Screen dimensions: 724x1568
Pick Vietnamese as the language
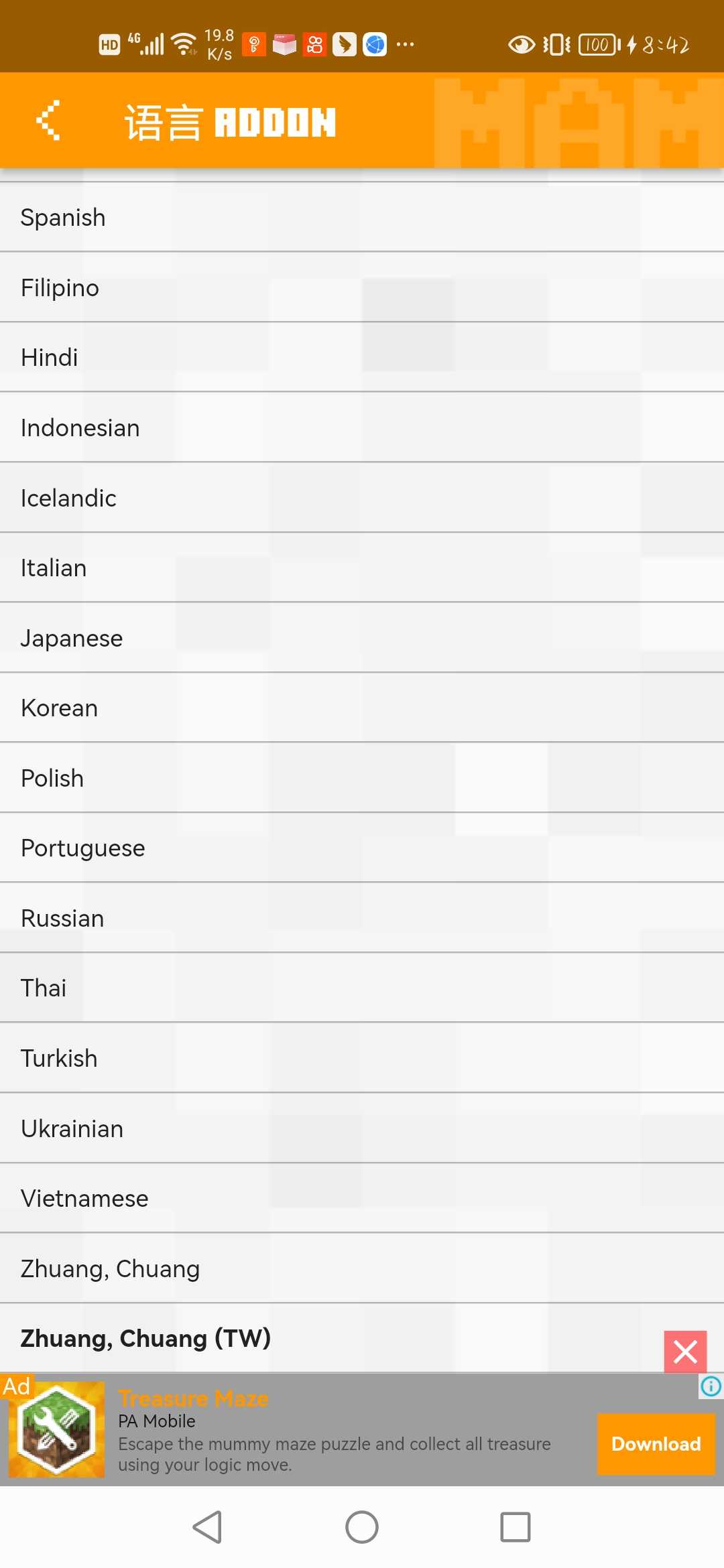pos(362,1198)
